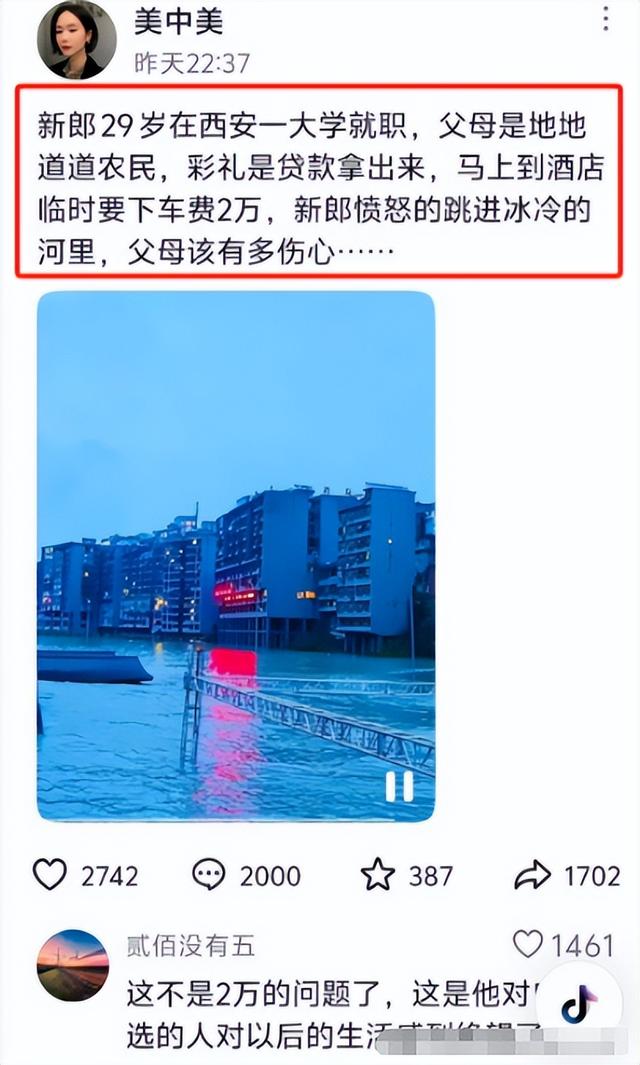Open the comments with 2000 replies
This screenshot has height=1065, width=640.
click(209, 875)
